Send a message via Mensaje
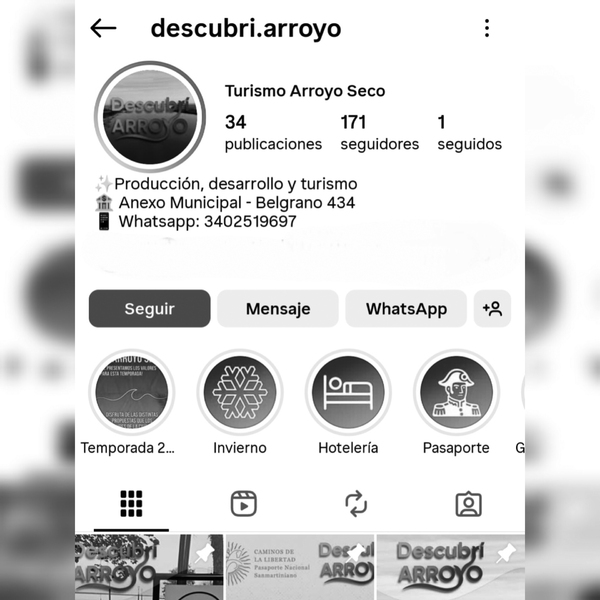 (x=278, y=309)
